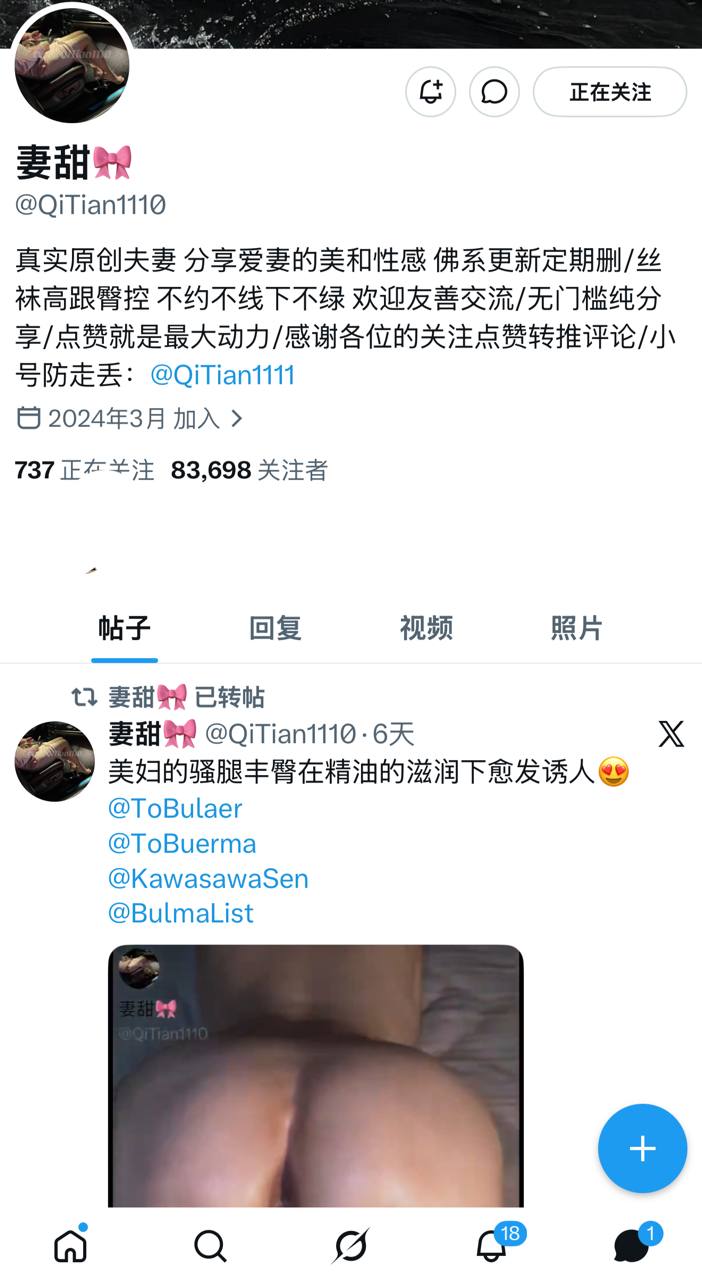Switch to the 视频 tab
This screenshot has width=702, height=1280.
(426, 628)
